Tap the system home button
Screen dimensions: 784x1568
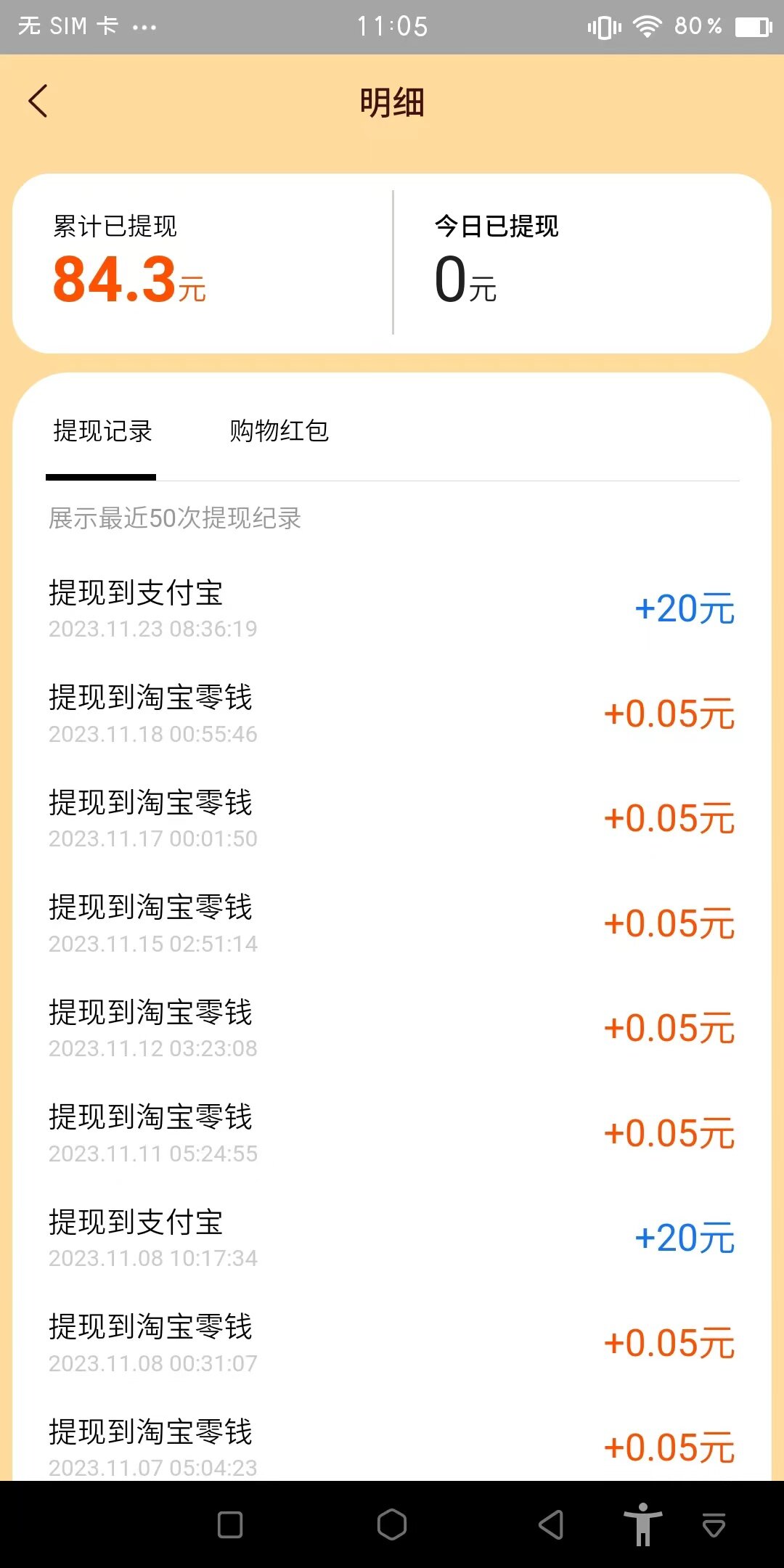[x=392, y=1524]
